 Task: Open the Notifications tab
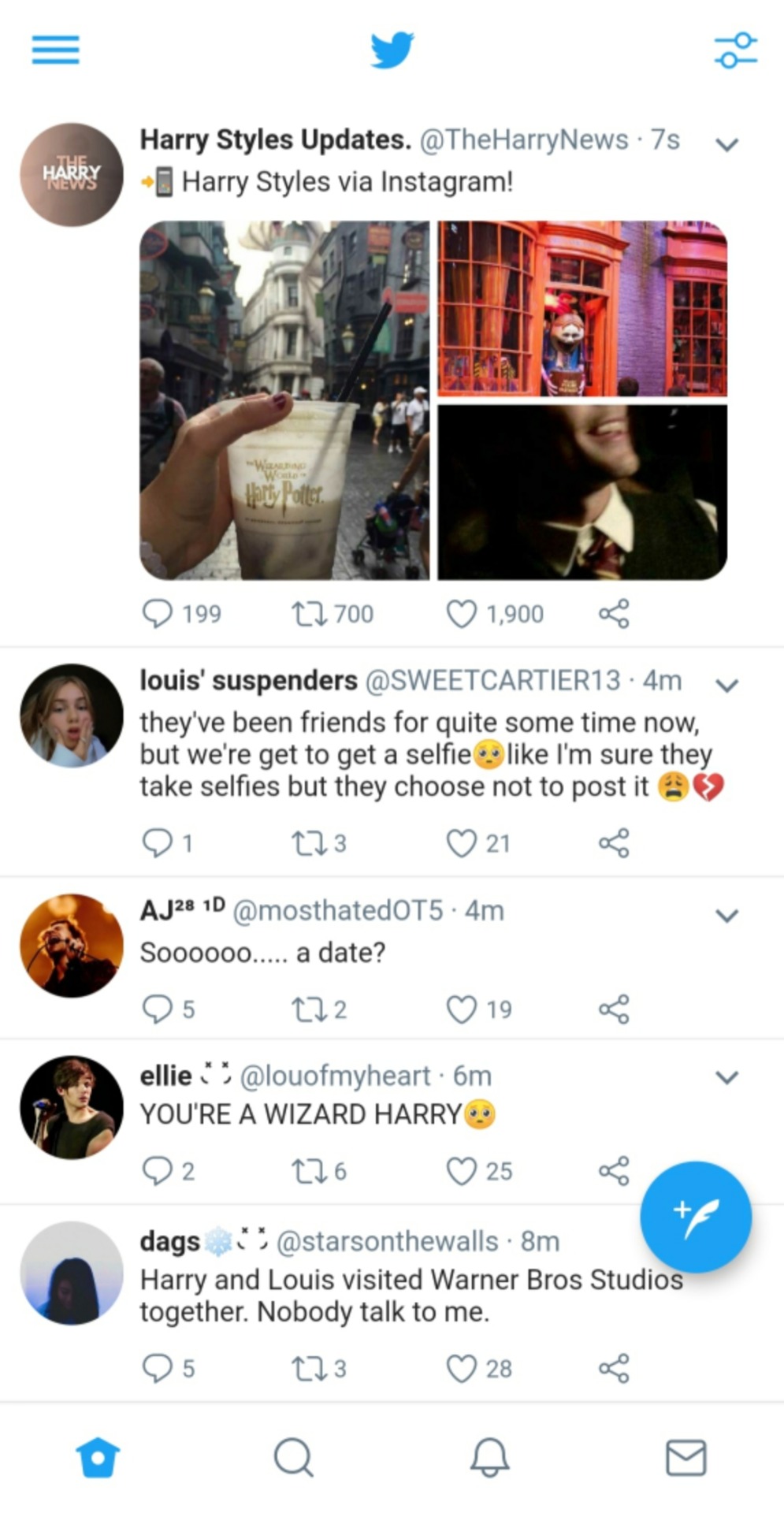point(489,1457)
